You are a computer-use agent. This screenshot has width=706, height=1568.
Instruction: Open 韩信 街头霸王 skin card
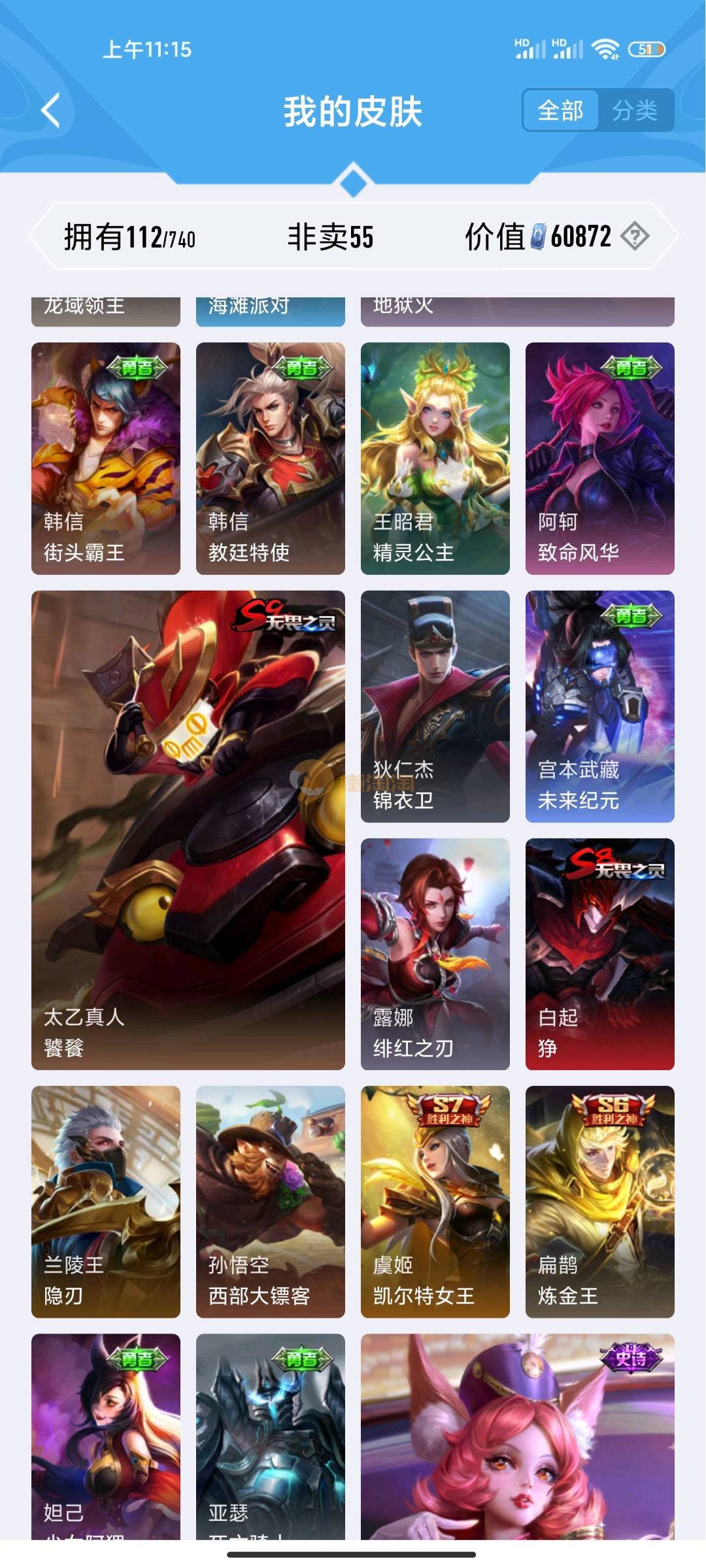click(106, 458)
